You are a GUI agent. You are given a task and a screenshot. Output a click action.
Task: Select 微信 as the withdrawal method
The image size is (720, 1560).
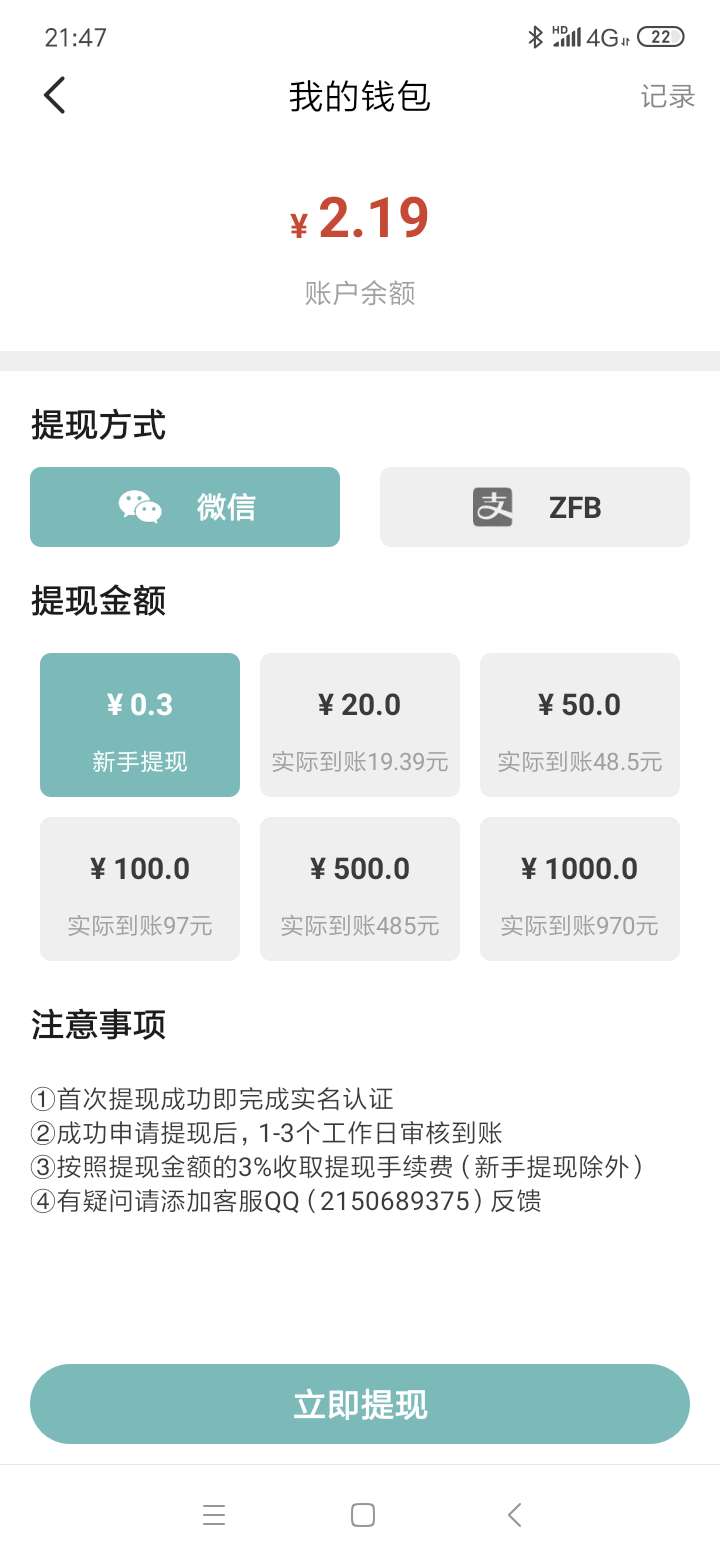click(185, 507)
